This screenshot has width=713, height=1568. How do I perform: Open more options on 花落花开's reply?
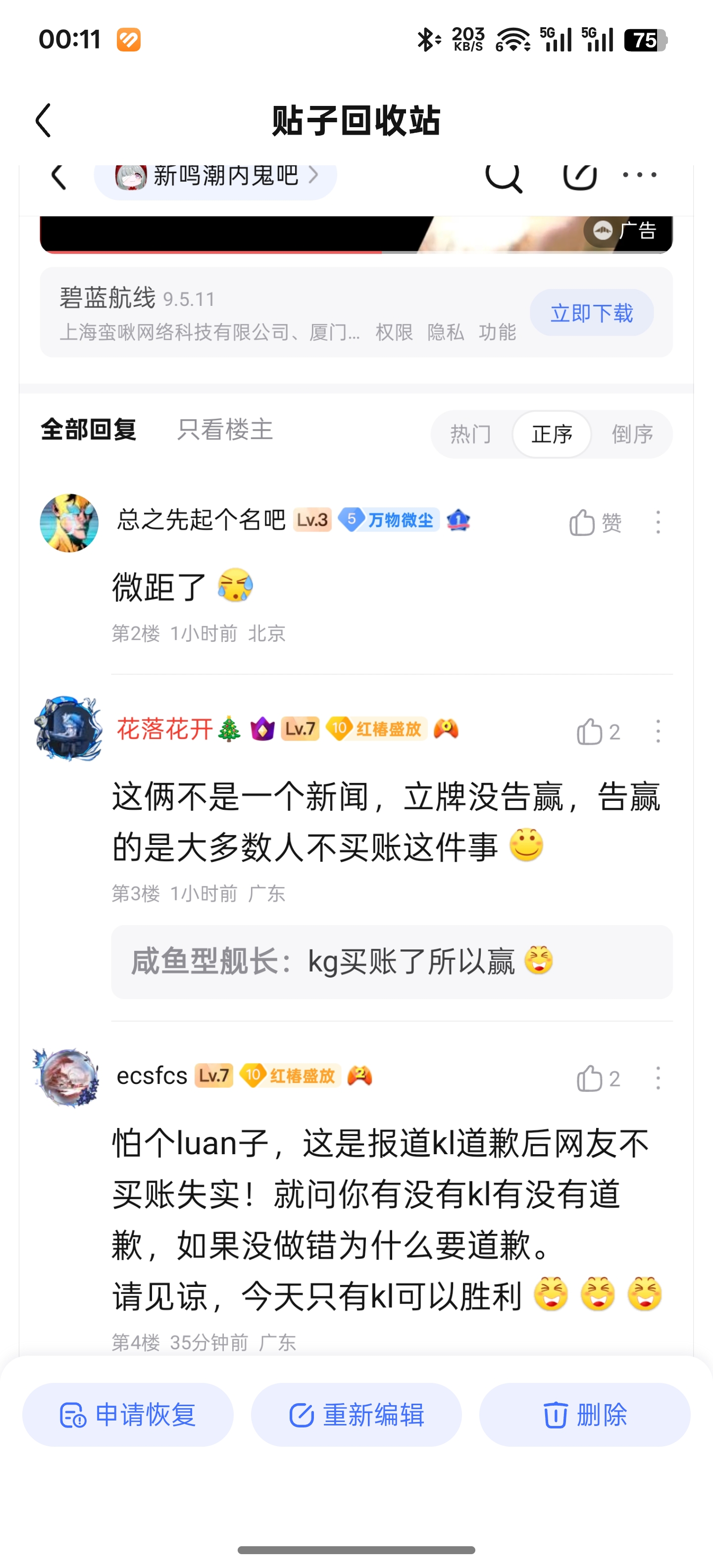658,732
